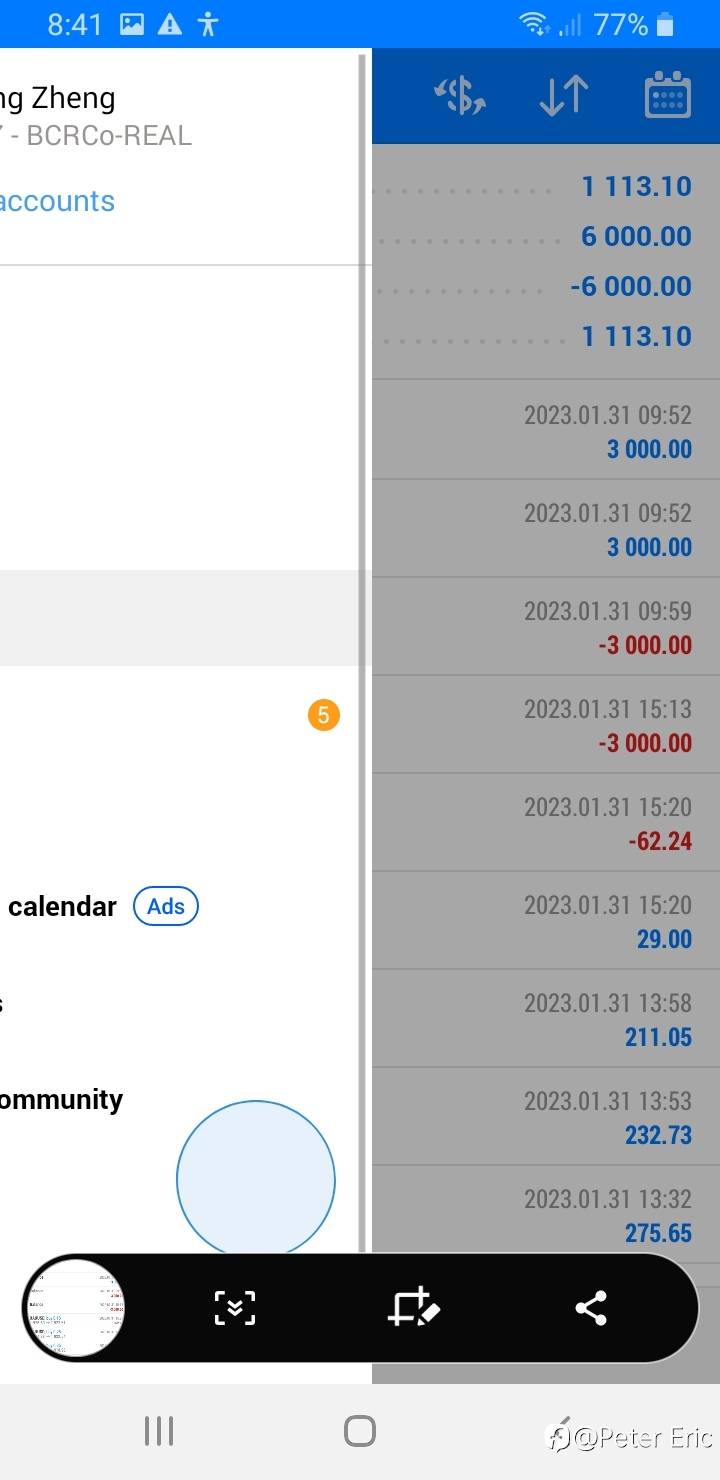Open the calendar date range icon
The width and height of the screenshot is (720, 1480).
668,96
